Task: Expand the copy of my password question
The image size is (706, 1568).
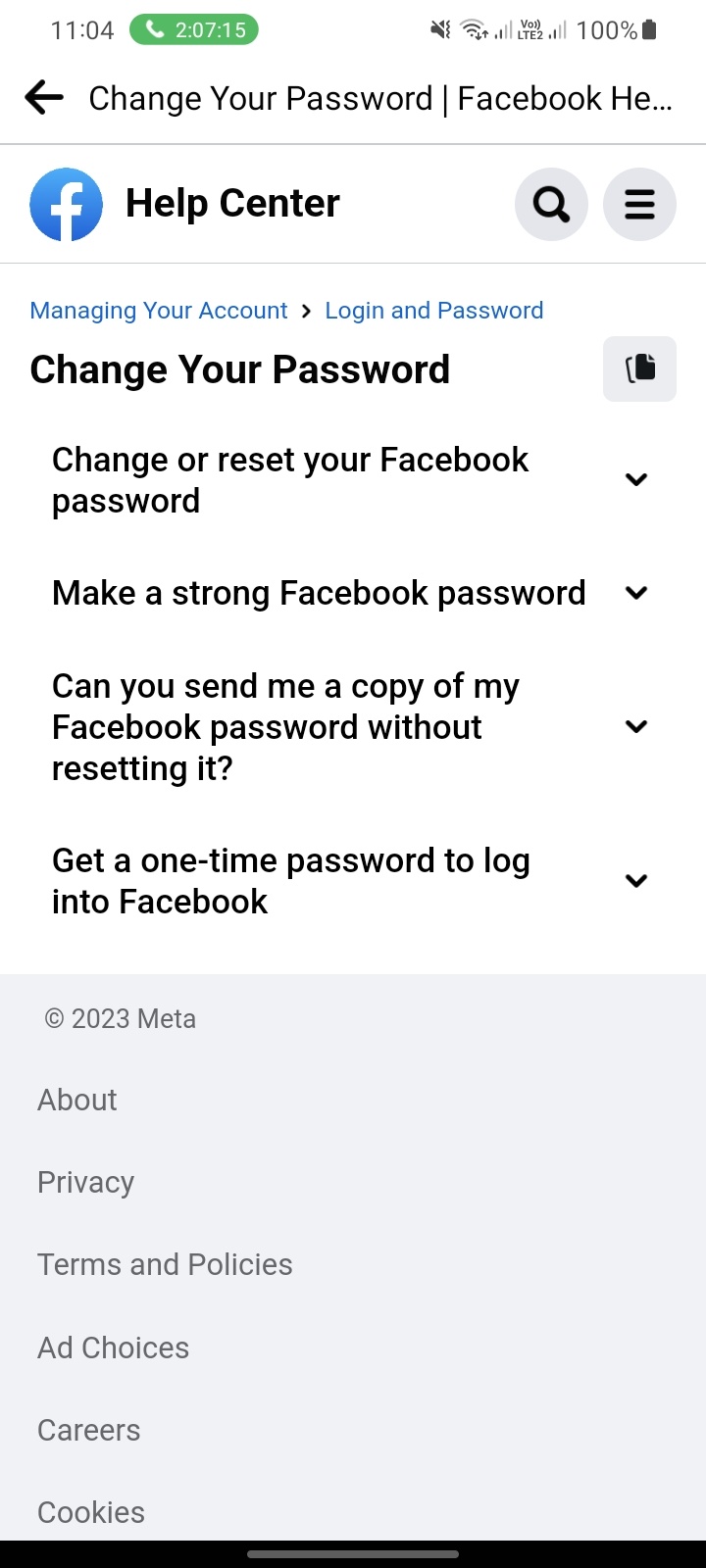Action: coord(353,727)
